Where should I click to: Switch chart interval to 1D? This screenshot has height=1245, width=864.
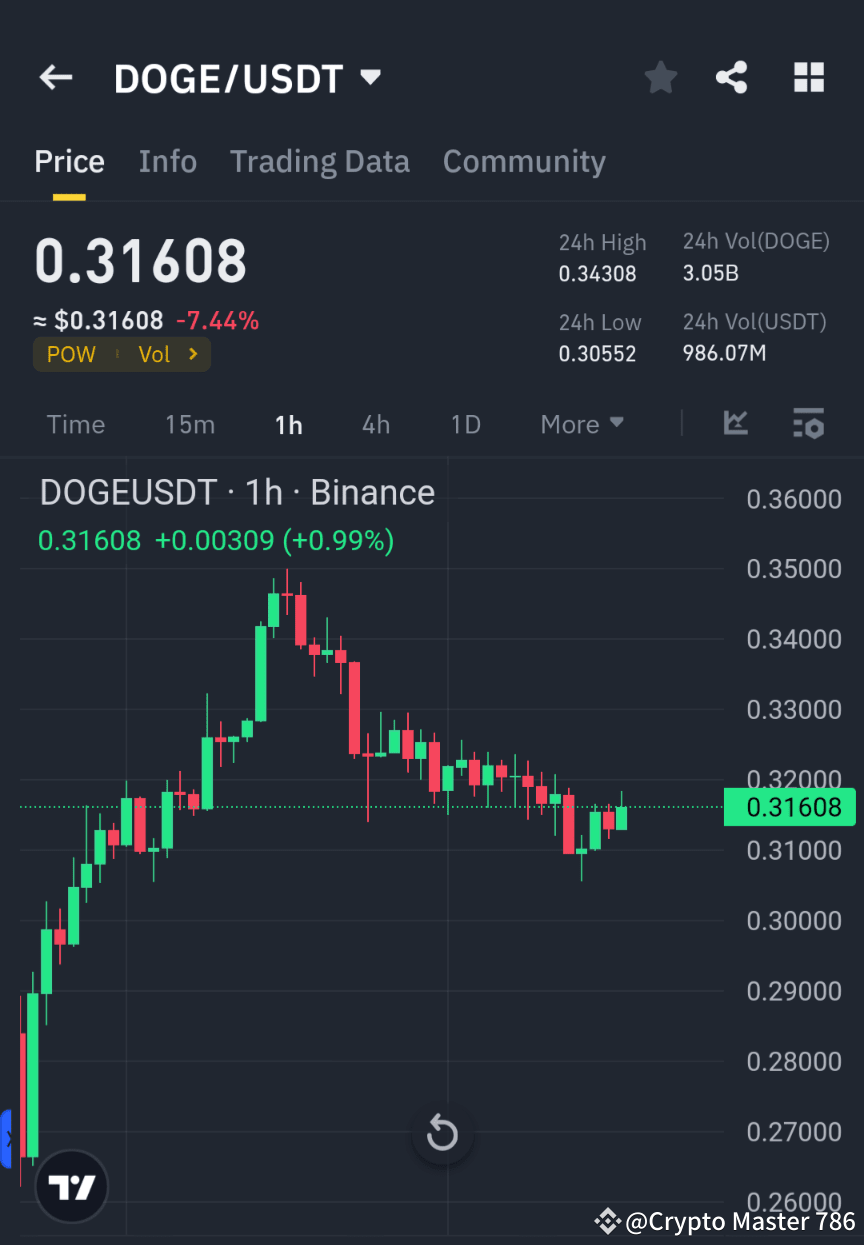[465, 424]
